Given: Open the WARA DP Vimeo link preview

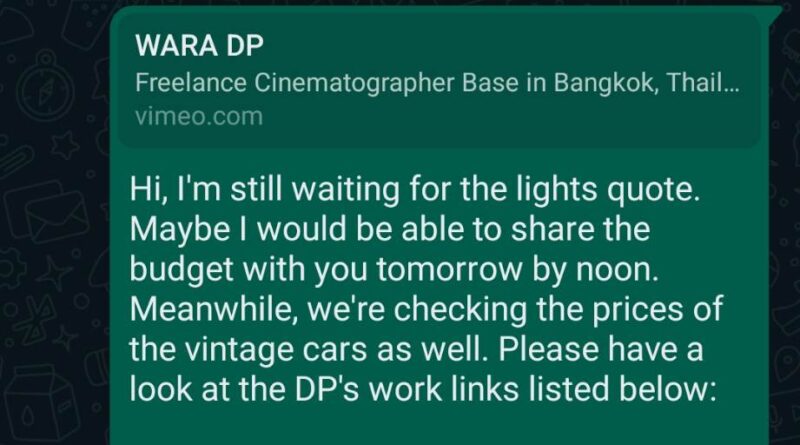Looking at the screenshot, I should tap(437, 81).
